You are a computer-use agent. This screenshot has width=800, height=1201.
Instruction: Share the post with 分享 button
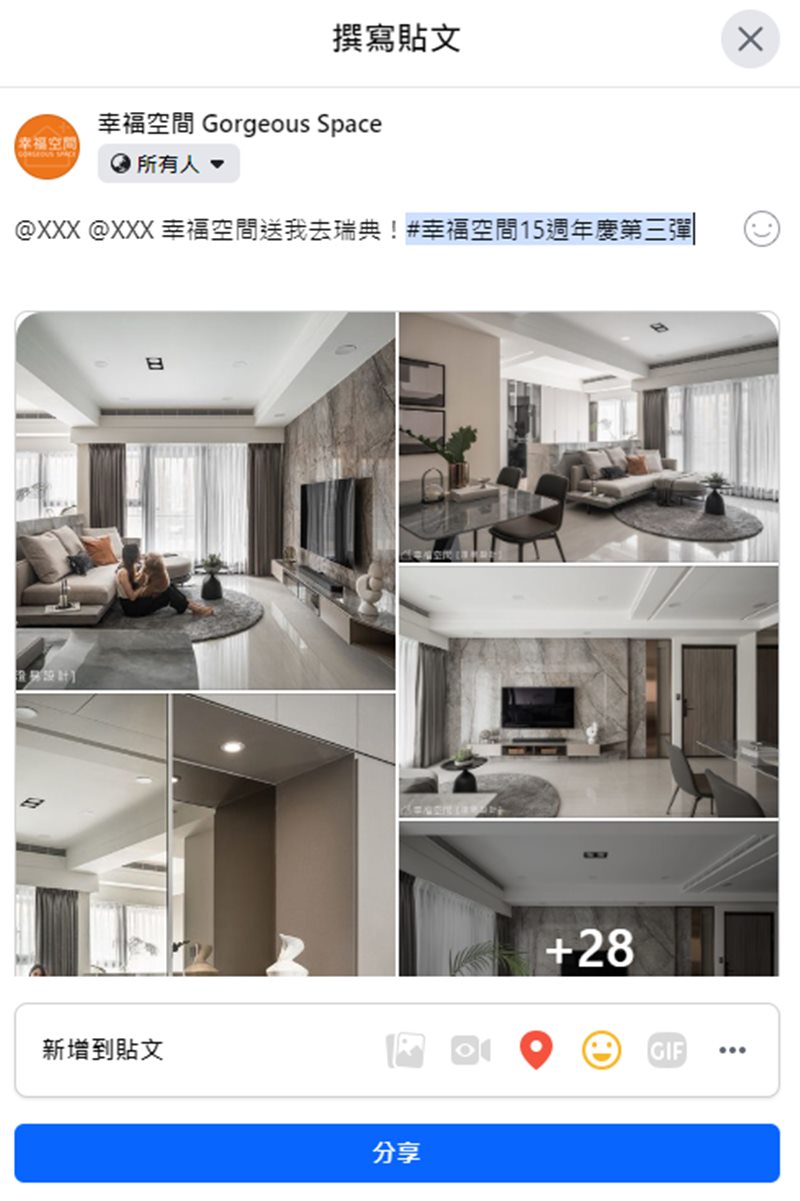397,1153
